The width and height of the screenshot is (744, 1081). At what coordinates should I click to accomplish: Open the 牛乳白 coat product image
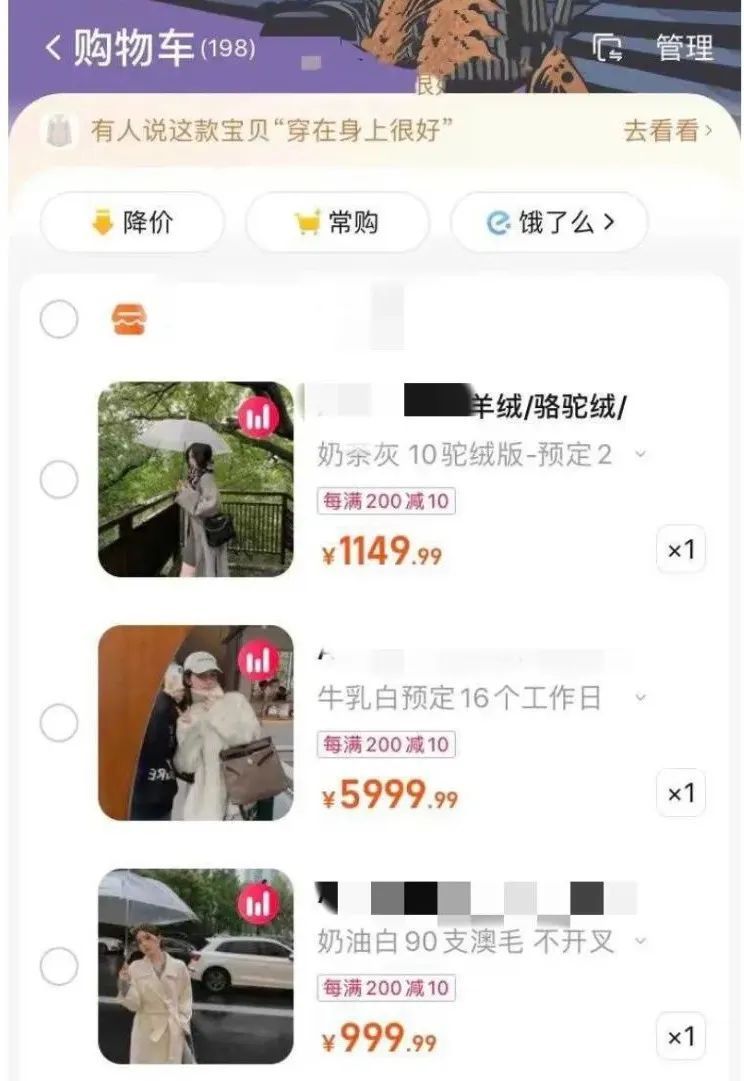pos(195,723)
